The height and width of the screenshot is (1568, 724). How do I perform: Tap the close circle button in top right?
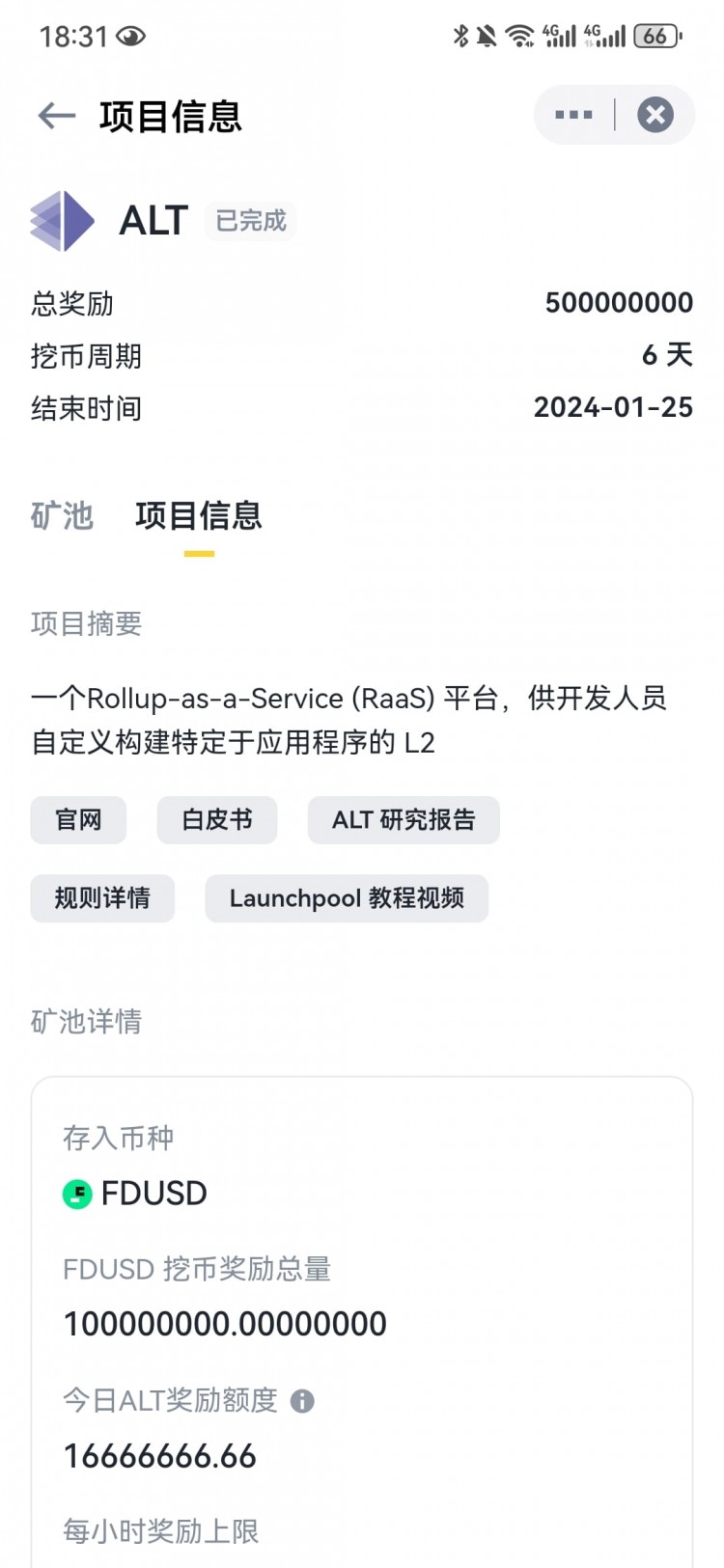pos(656,114)
